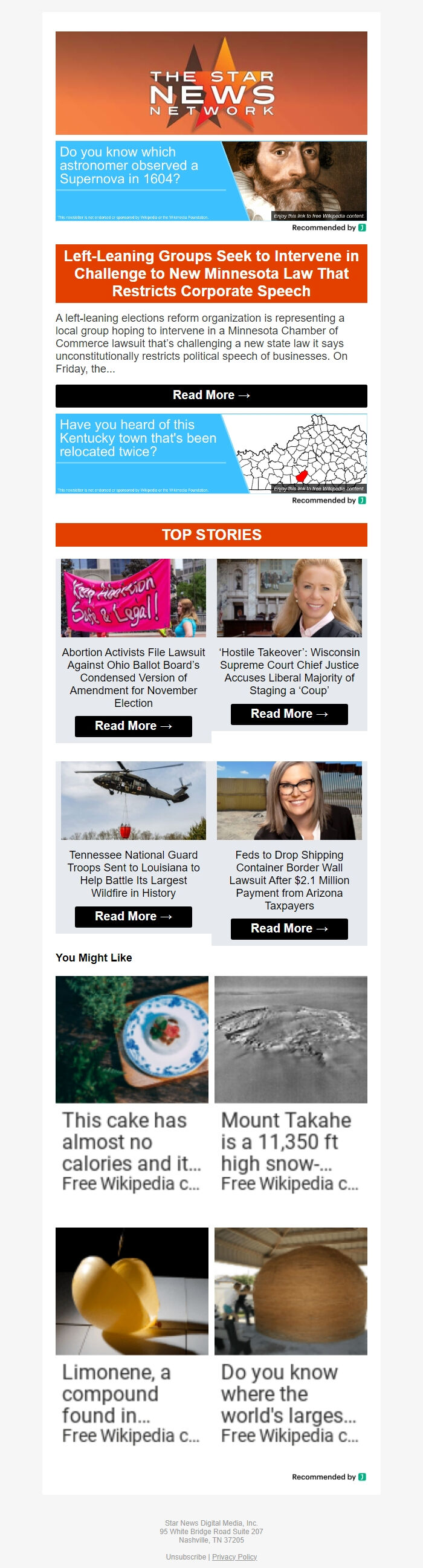The image size is (423, 1568).
Task: Open the helicopter wildfire story image
Action: 134,801
